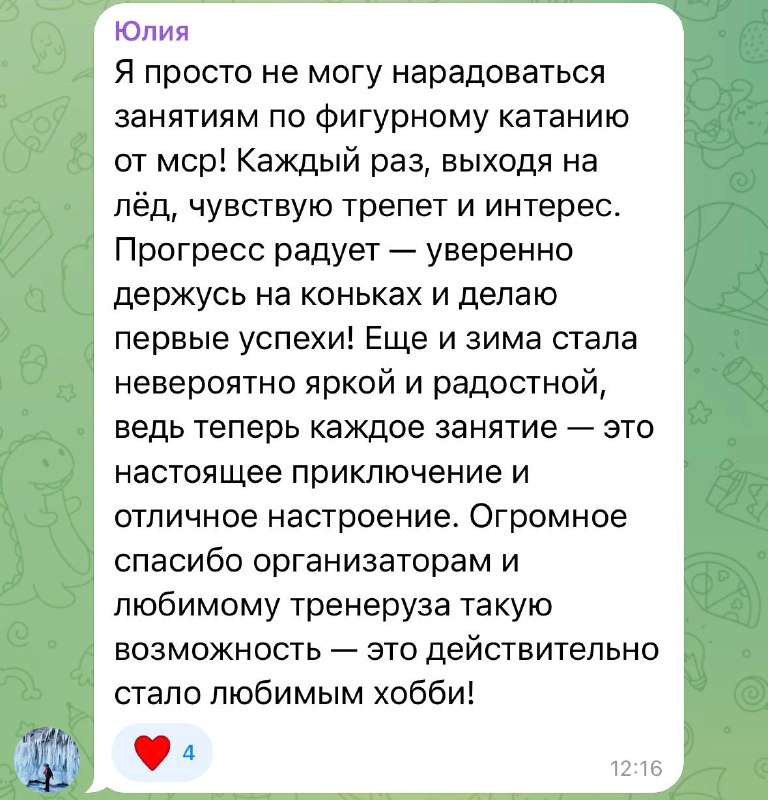Tap the sender name Юлия
Screen dimensions: 768x800
[x=152, y=30]
